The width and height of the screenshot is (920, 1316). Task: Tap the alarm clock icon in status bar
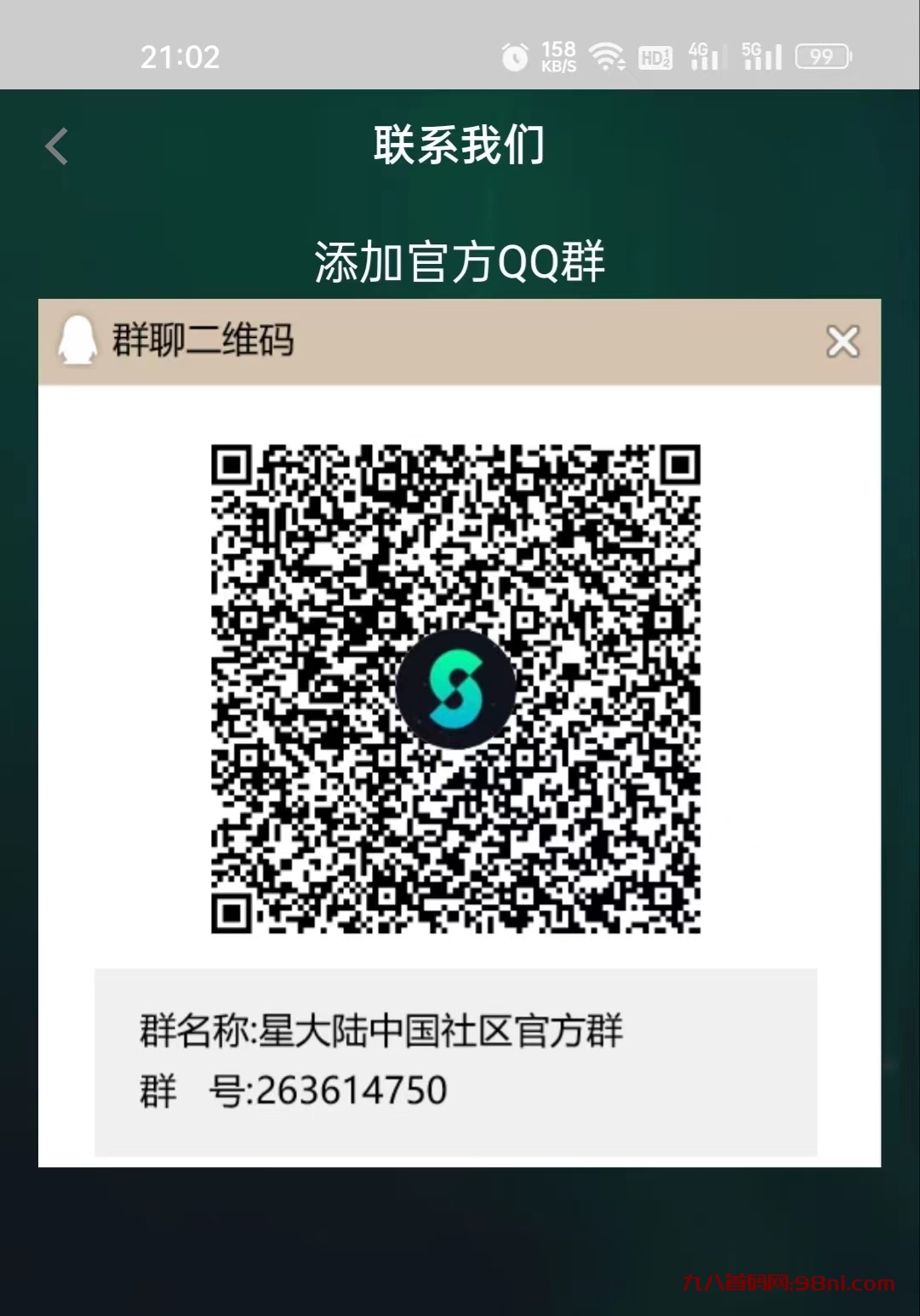click(x=515, y=56)
